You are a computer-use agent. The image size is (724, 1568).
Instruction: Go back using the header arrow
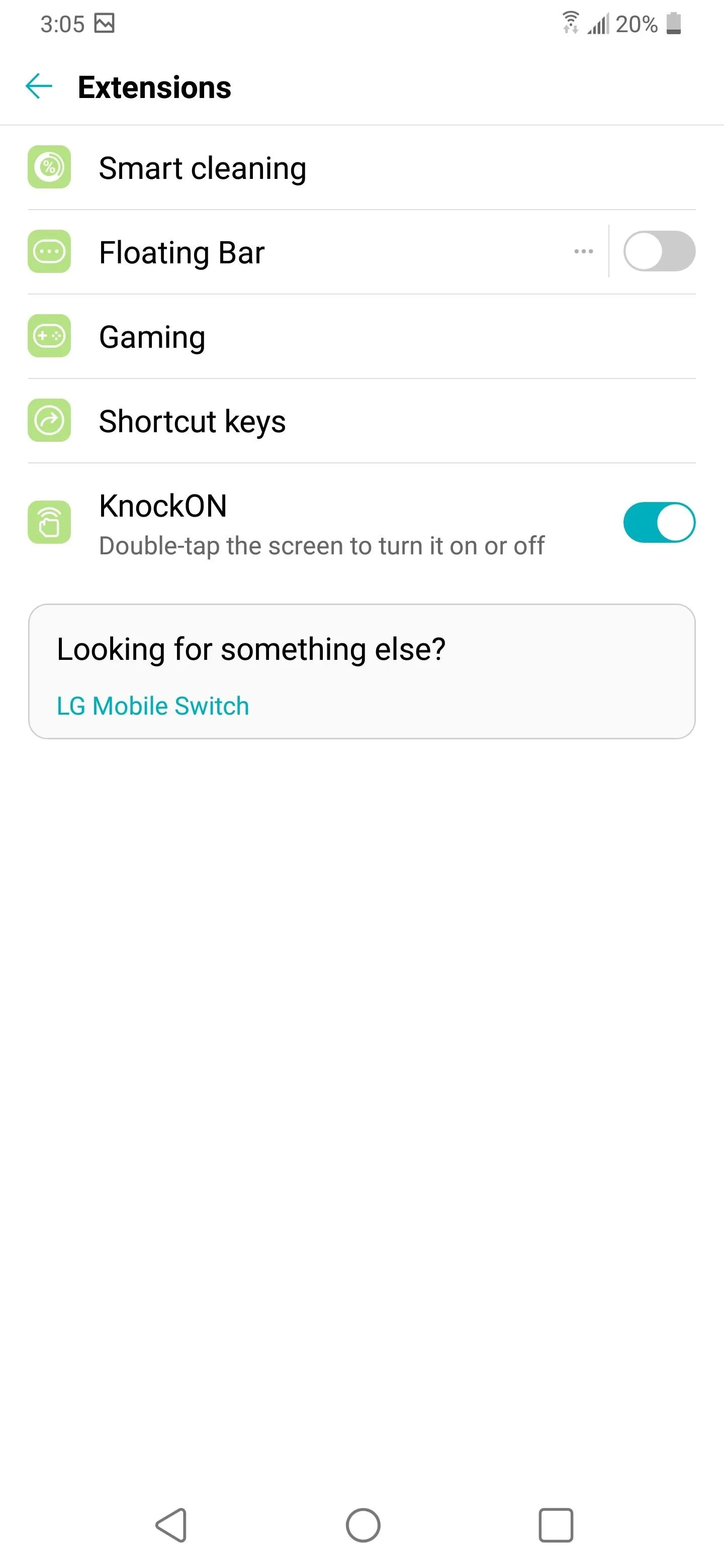(39, 86)
